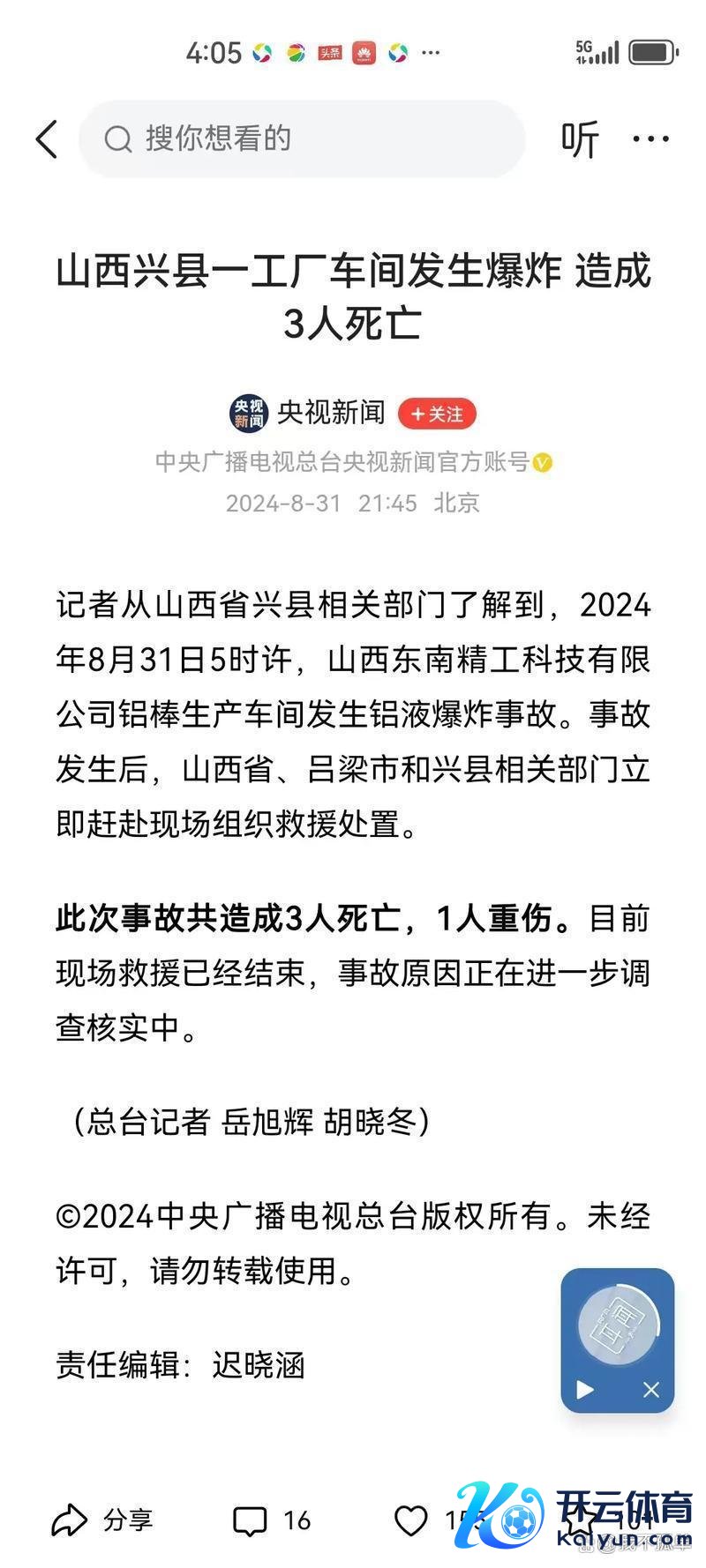Share this article via 分享
The height and width of the screenshot is (1568, 706).
101,1519
